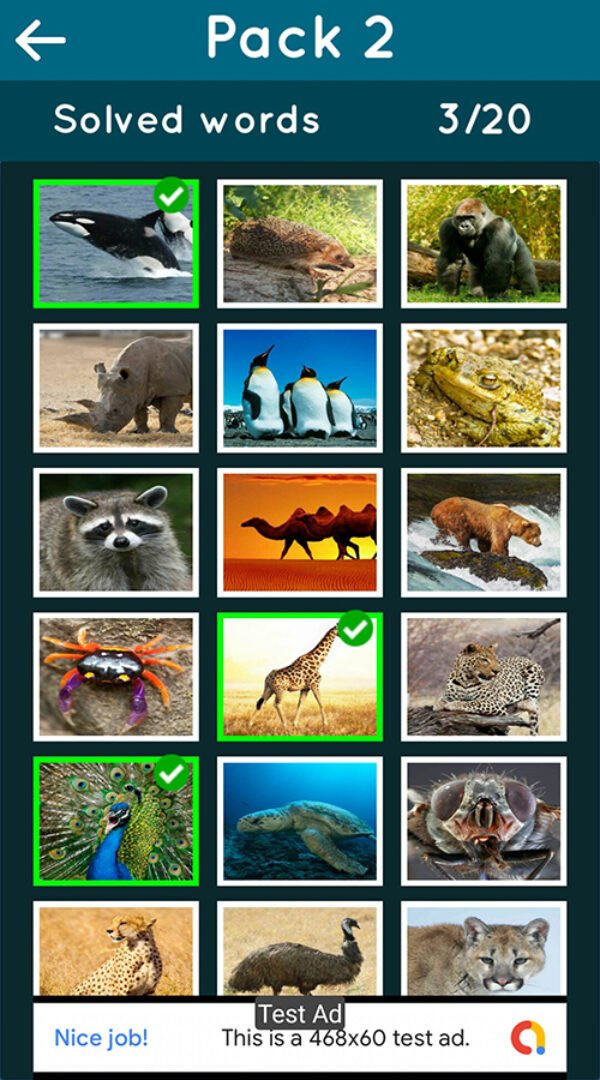Select the toad picture tile
600x1080 pixels.
click(x=484, y=387)
